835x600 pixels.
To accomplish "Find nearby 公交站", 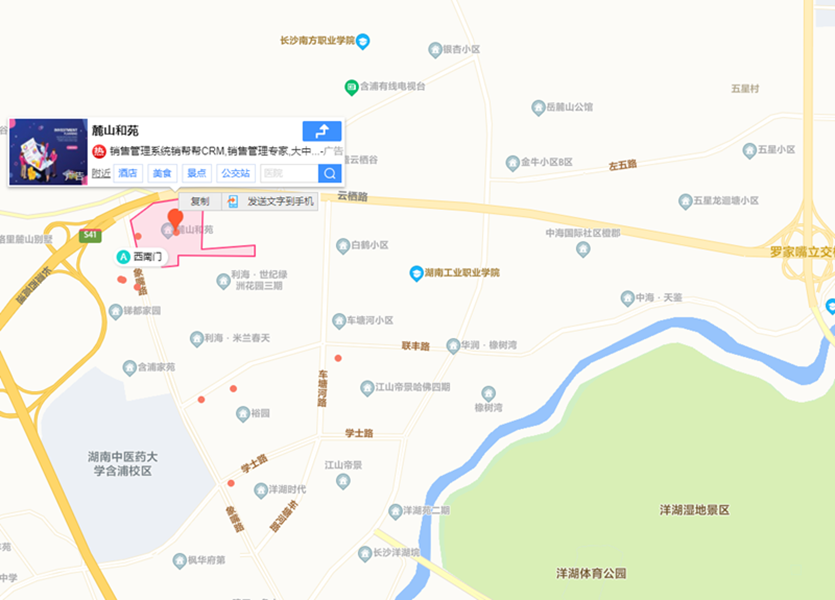I will click(235, 173).
